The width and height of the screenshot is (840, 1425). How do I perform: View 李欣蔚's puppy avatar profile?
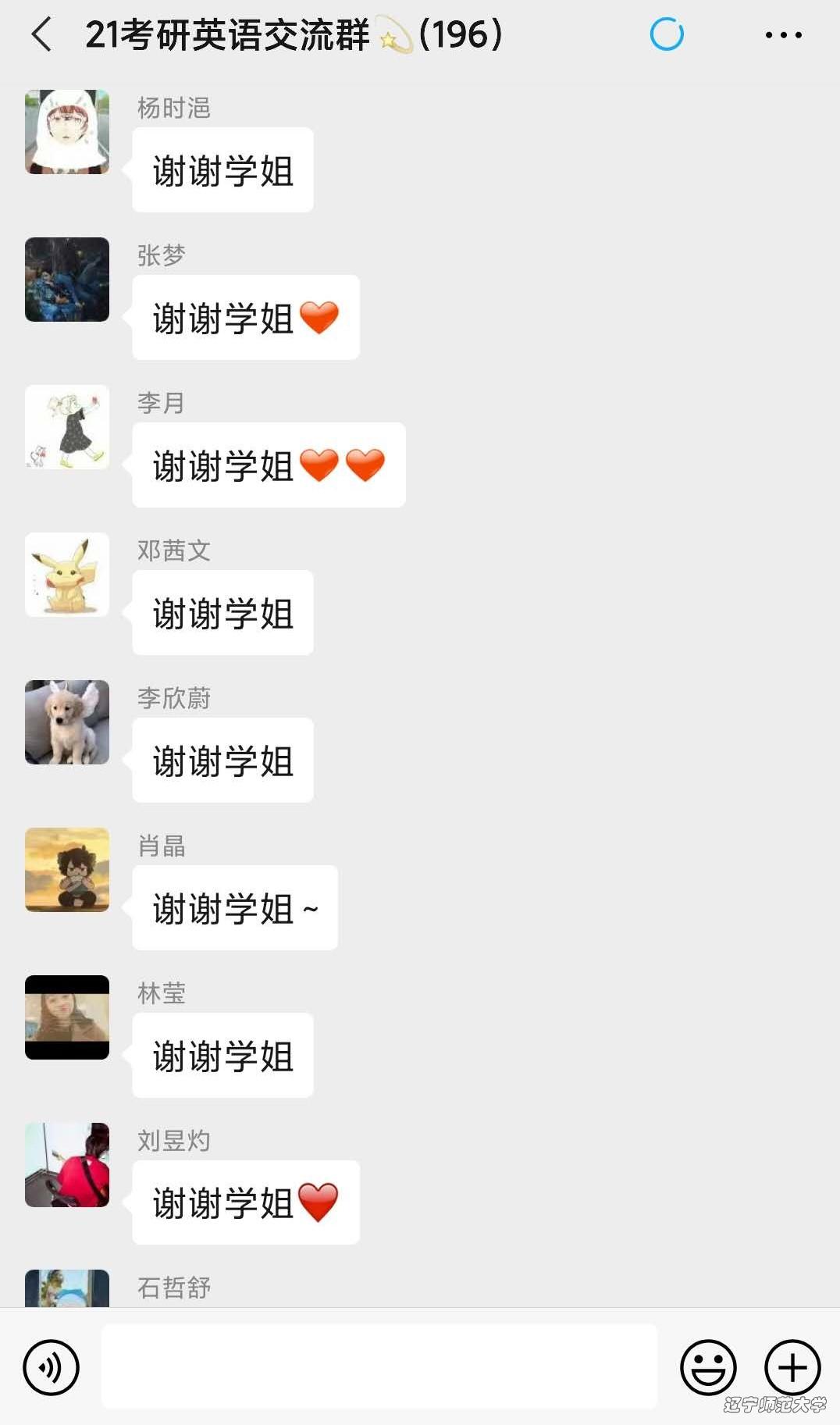coord(67,722)
